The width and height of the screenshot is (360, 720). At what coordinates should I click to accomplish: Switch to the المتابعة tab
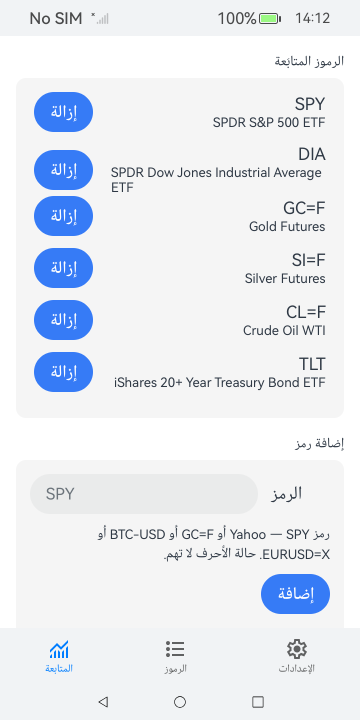pyautogui.click(x=59, y=657)
